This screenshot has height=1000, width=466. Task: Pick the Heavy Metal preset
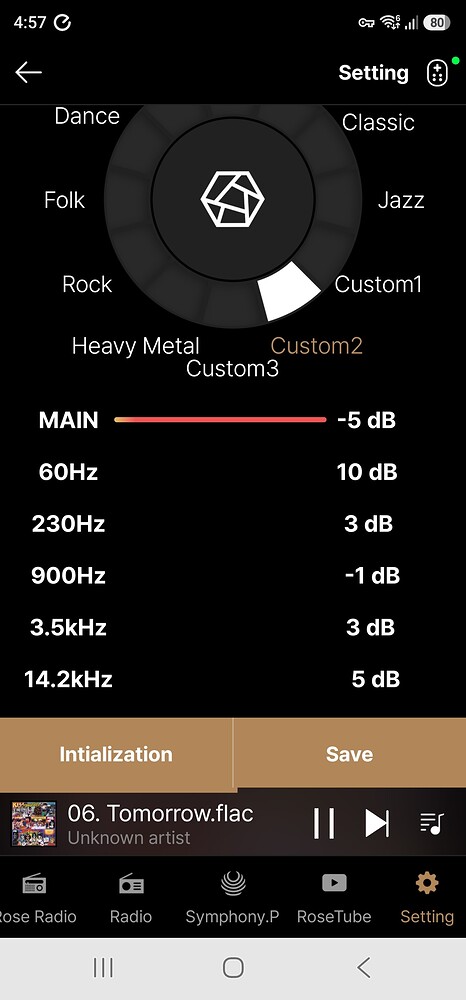tap(136, 346)
